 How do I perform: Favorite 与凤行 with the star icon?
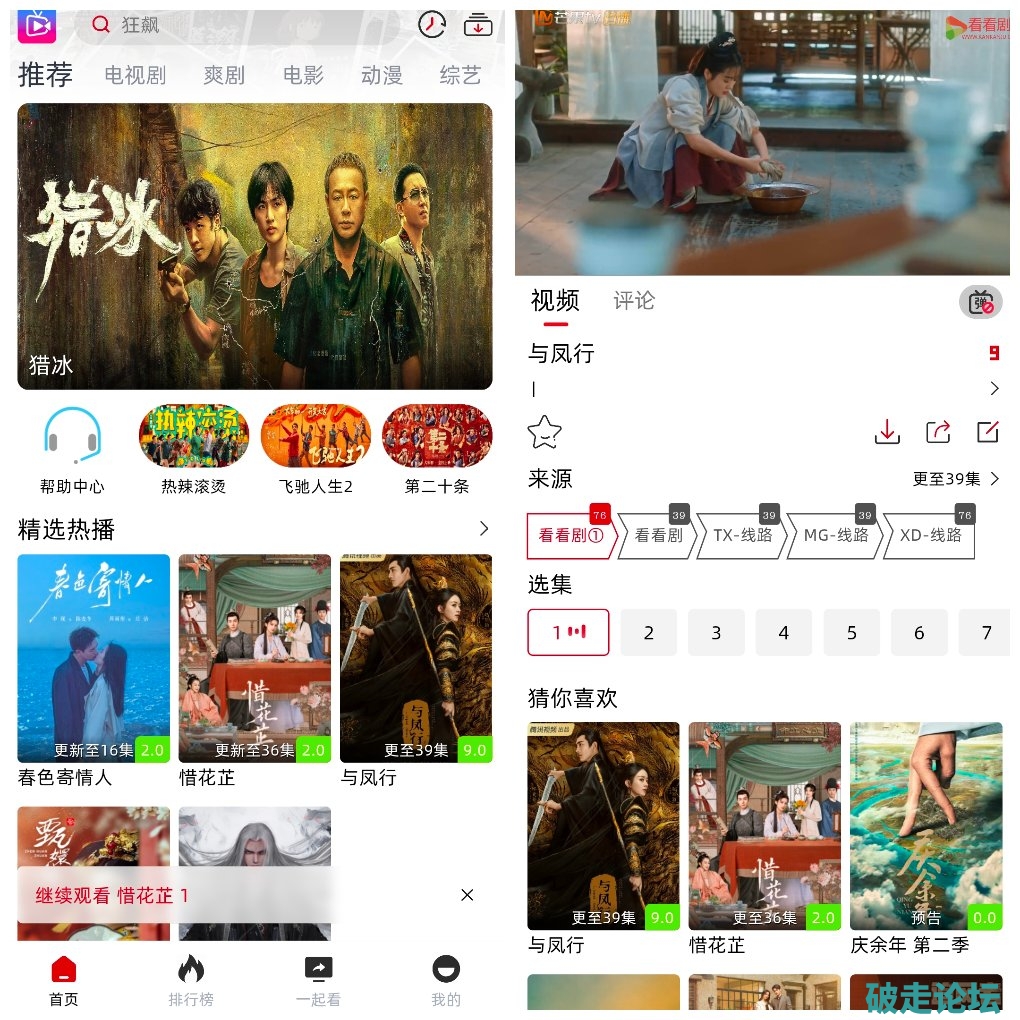pyautogui.click(x=545, y=432)
